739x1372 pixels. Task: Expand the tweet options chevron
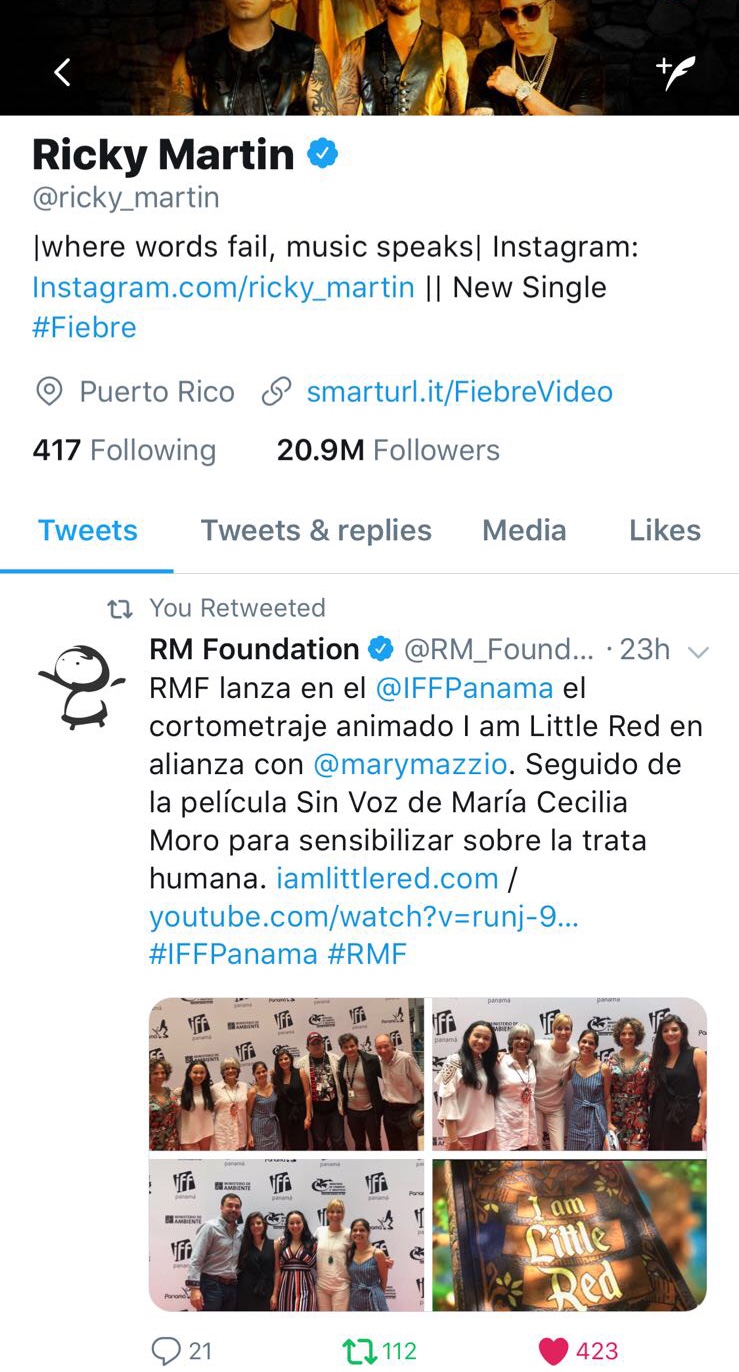click(698, 652)
